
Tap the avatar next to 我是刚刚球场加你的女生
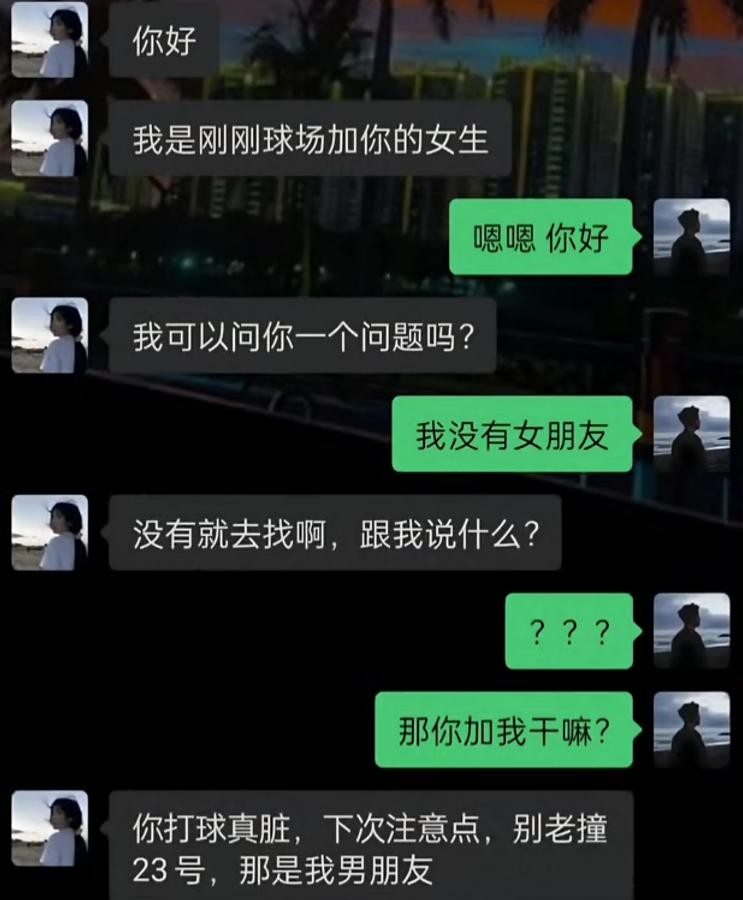(x=49, y=139)
